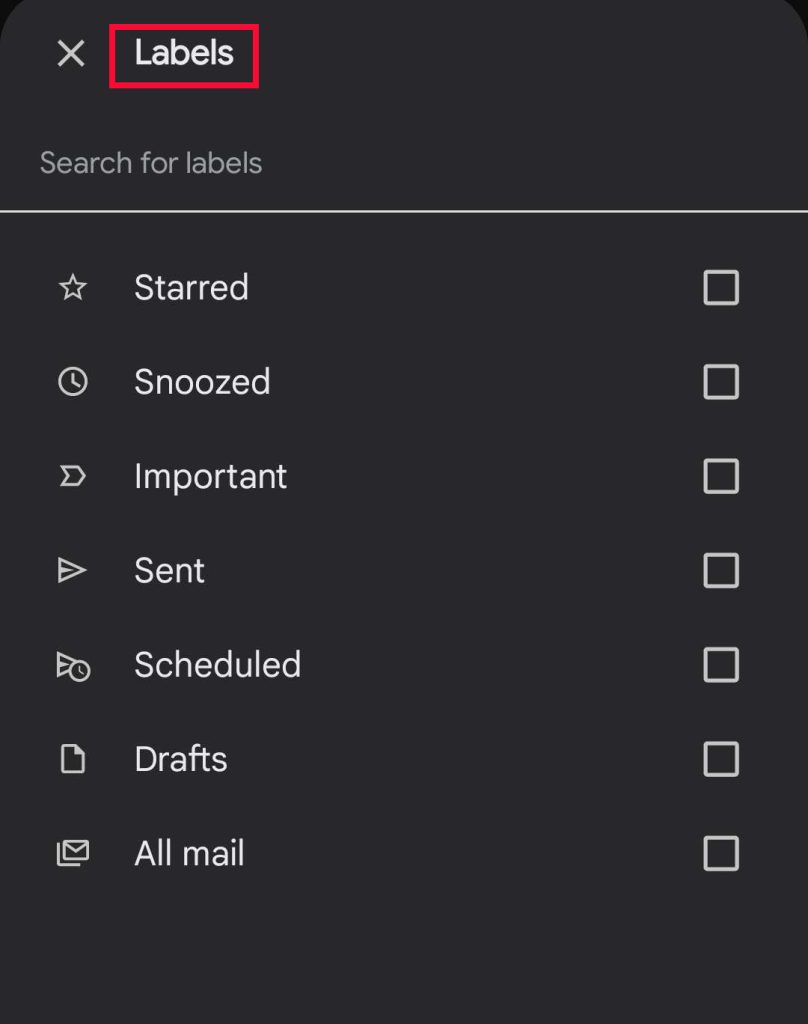Viewport: 808px width, 1024px height.
Task: Enable the All mail checkbox
Action: tap(721, 853)
